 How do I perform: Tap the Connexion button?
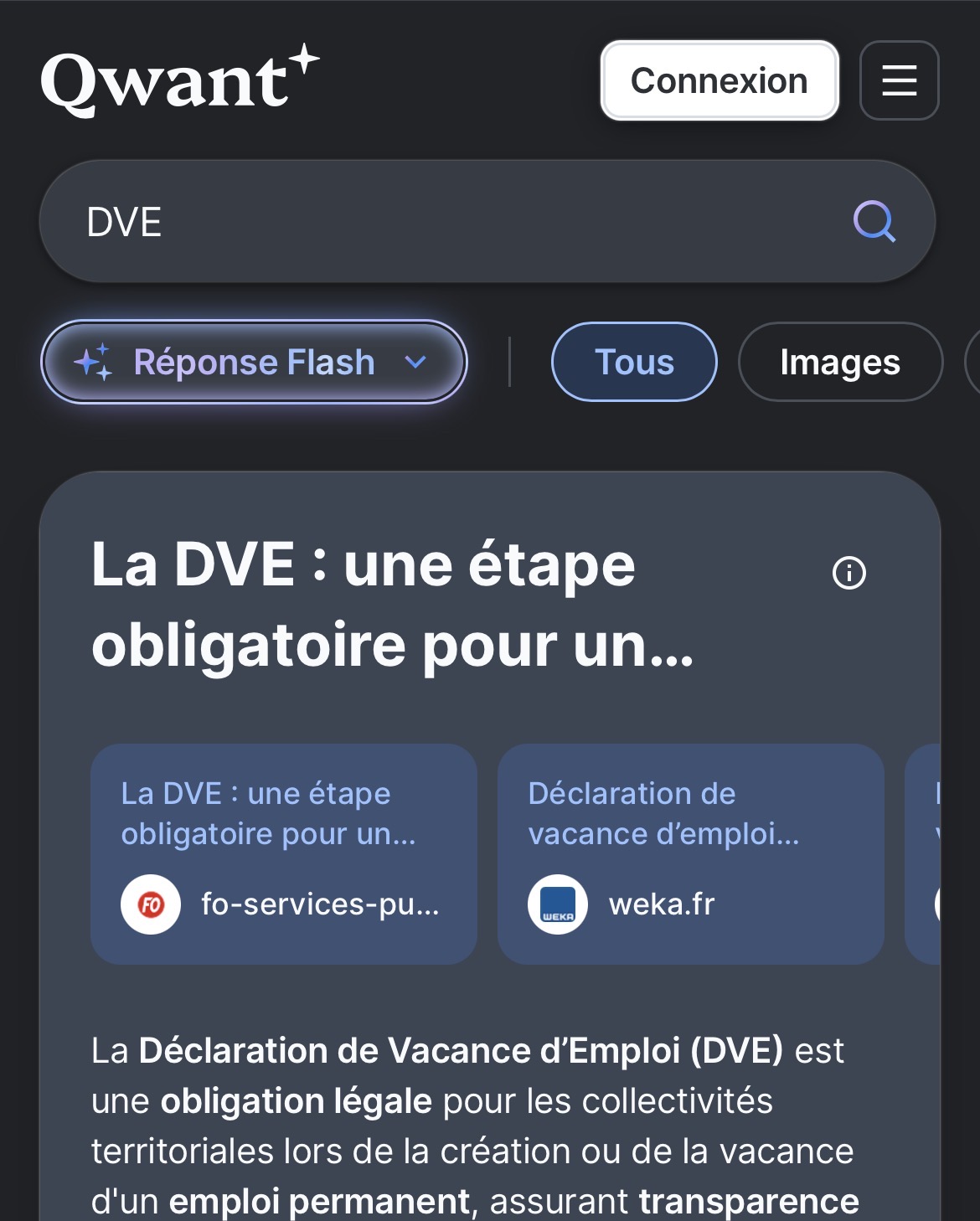pyautogui.click(x=719, y=81)
